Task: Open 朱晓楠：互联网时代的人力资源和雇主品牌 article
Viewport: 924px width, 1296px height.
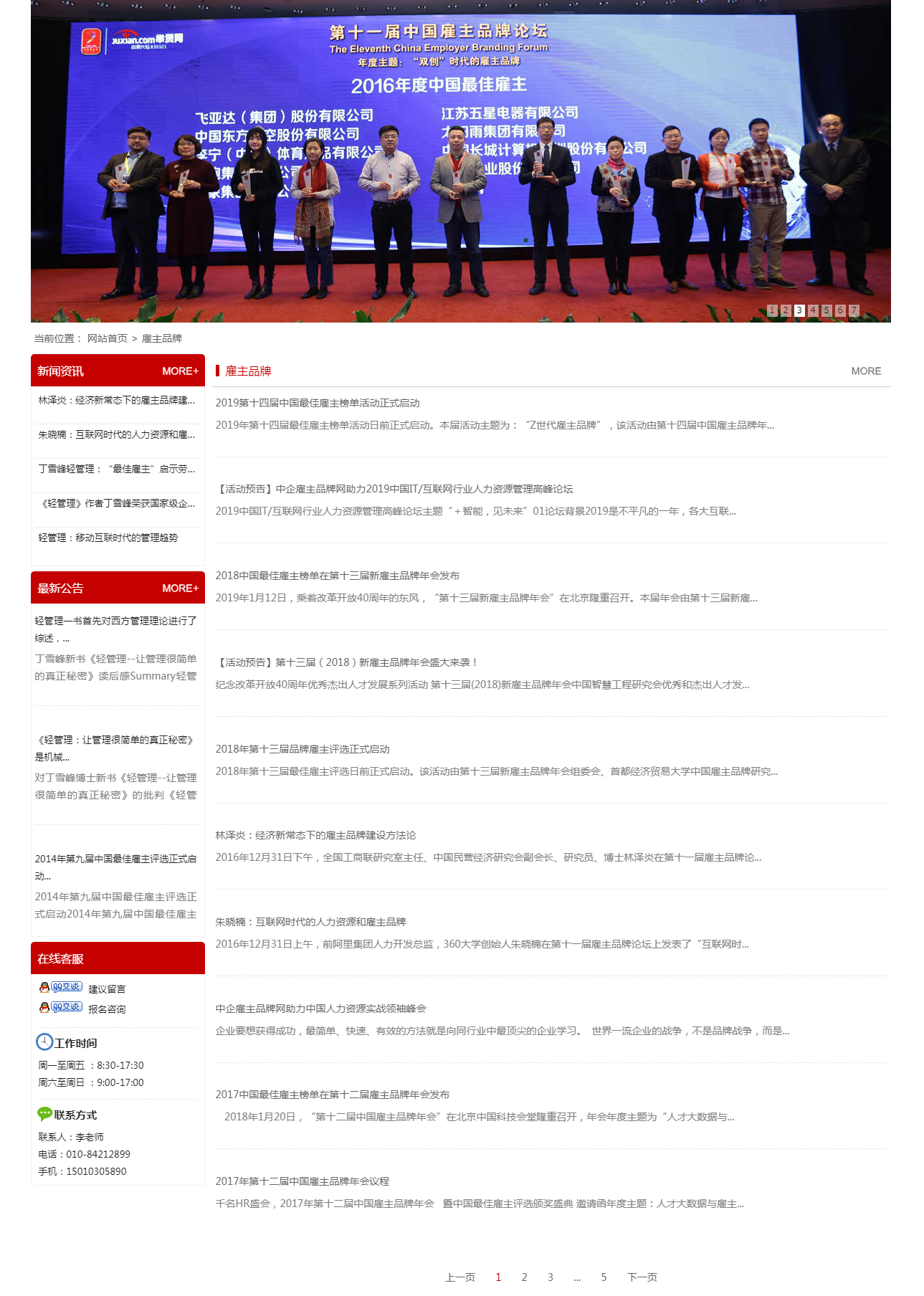Action: [310, 922]
